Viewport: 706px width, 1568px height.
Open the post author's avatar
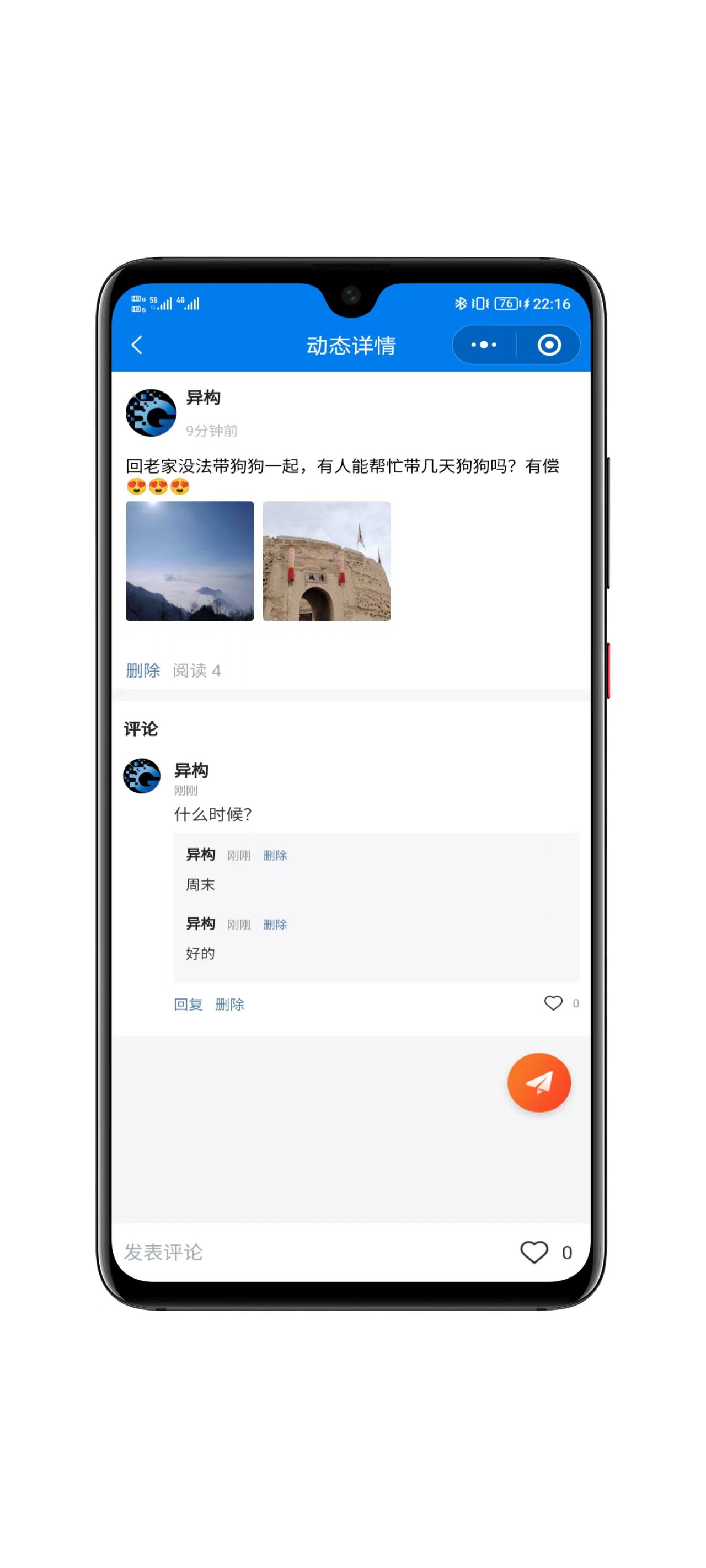pos(151,413)
